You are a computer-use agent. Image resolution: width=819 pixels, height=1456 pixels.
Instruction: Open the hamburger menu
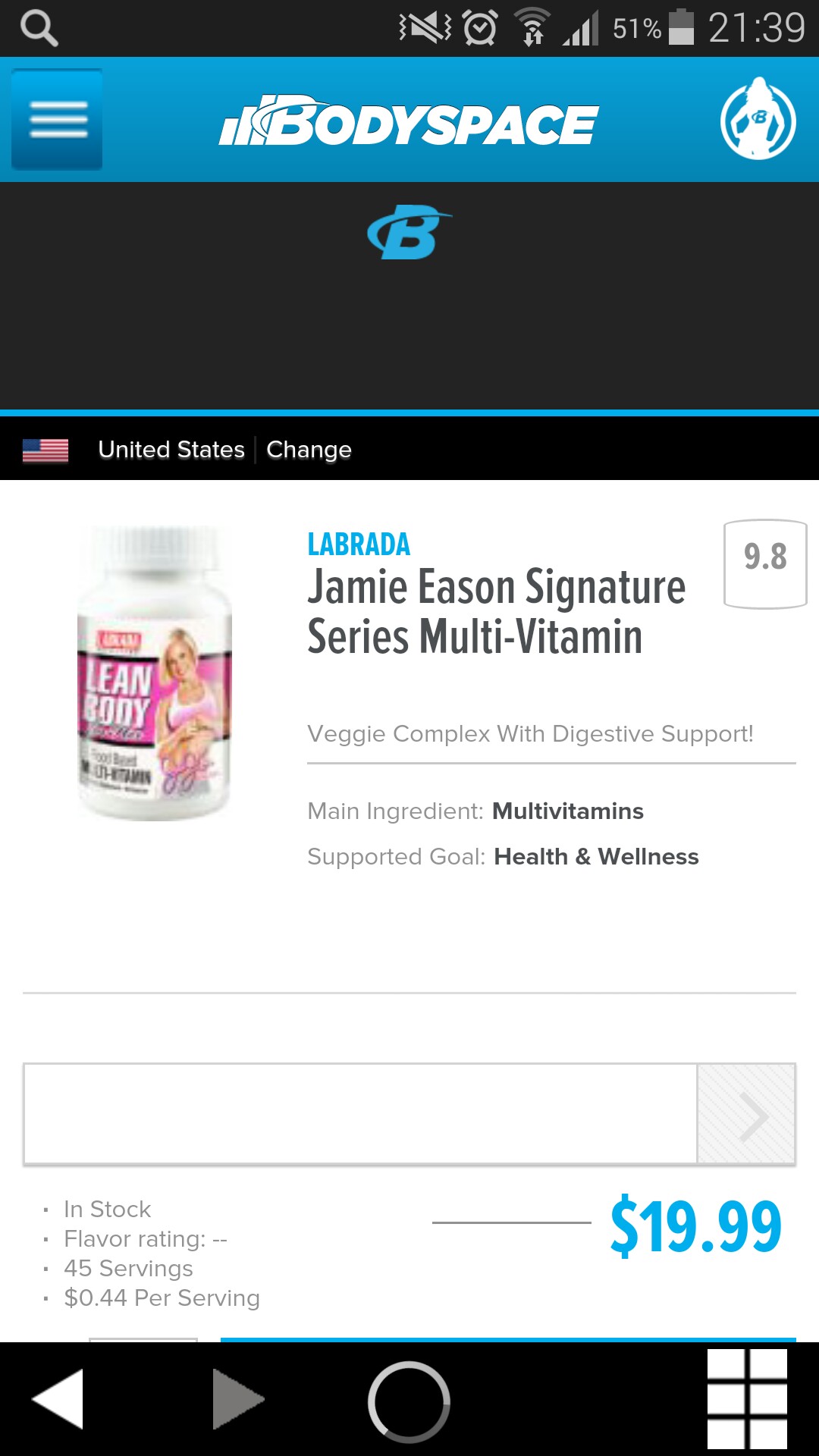click(57, 119)
